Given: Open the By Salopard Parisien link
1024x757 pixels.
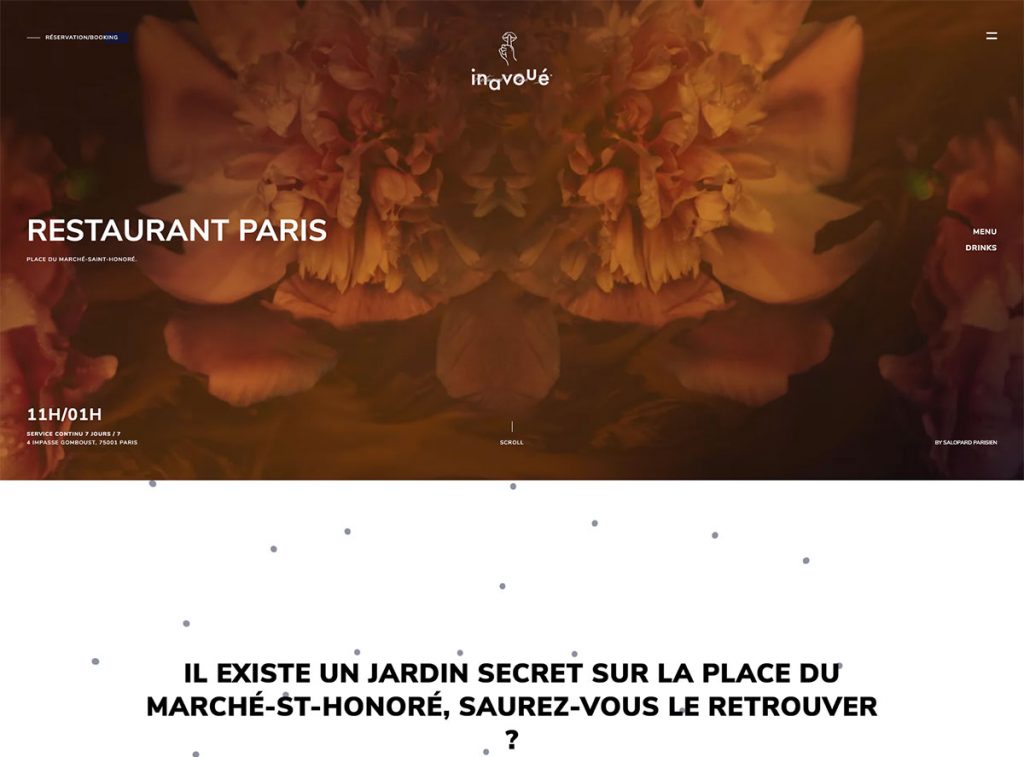Looking at the screenshot, I should pos(965,442).
